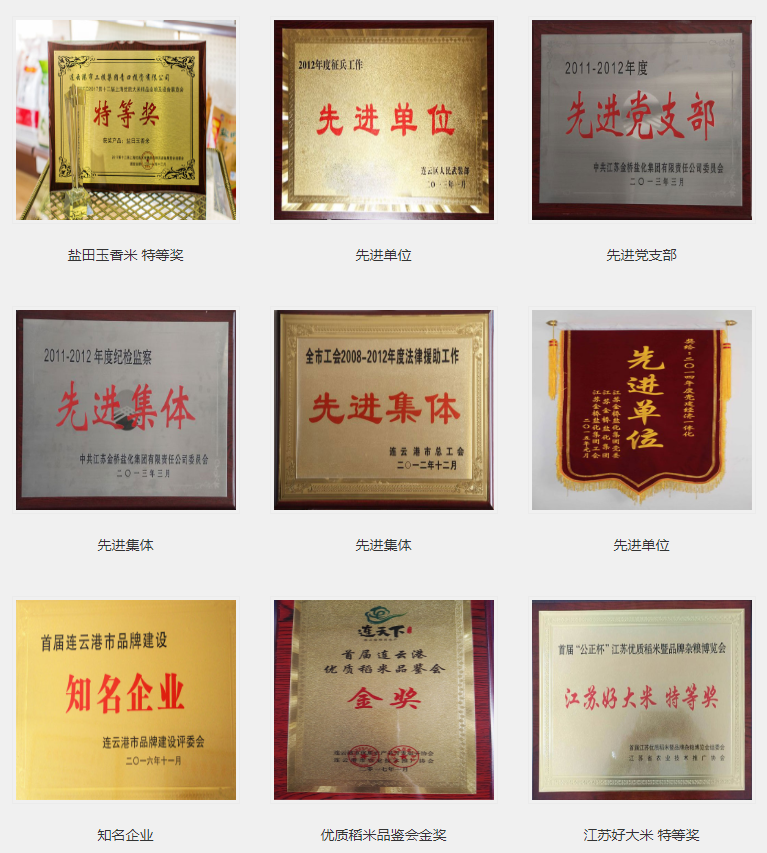Open the 盐田玉香米 特等奖 award photo
The width and height of the screenshot is (767, 853).
[x=126, y=120]
